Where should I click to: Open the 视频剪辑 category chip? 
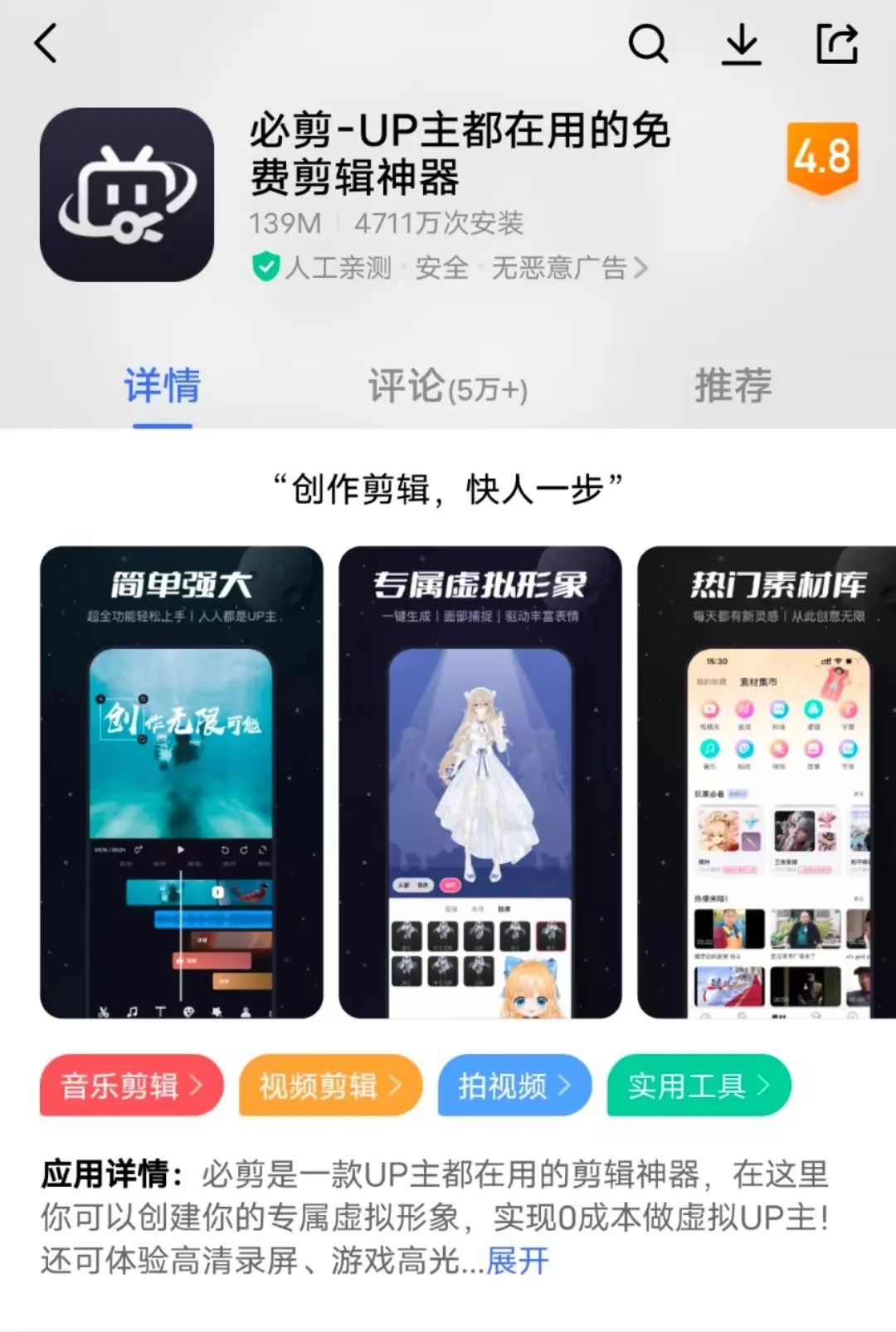pyautogui.click(x=330, y=1086)
